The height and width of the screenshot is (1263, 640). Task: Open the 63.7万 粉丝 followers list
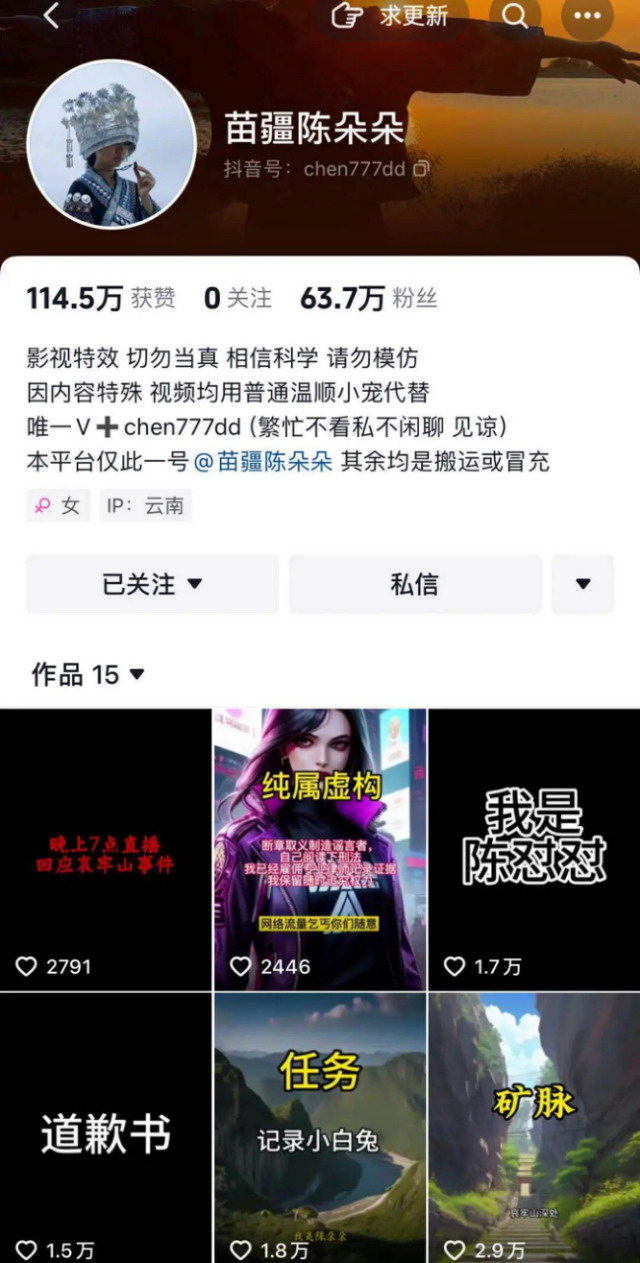(x=368, y=298)
